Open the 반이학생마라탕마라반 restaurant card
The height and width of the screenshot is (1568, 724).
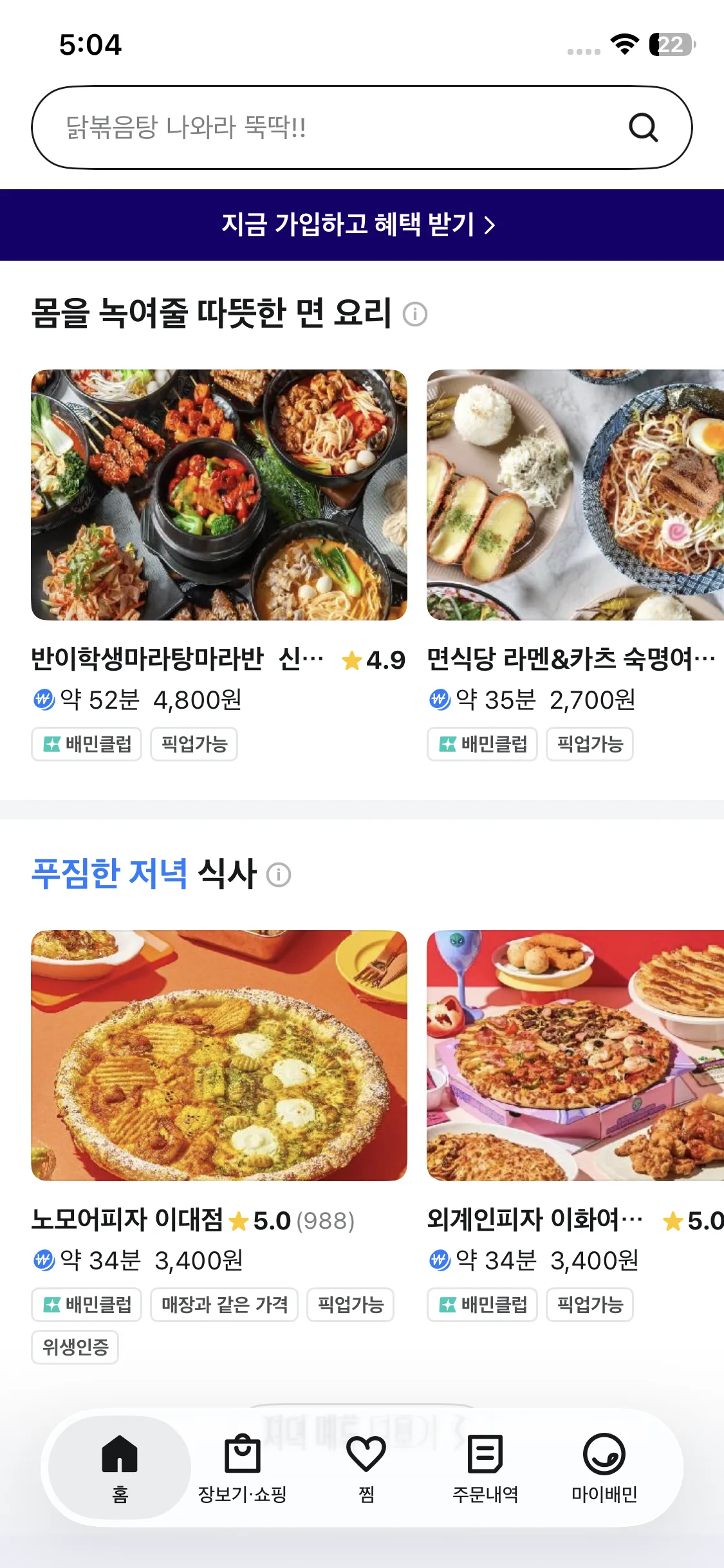tap(219, 495)
